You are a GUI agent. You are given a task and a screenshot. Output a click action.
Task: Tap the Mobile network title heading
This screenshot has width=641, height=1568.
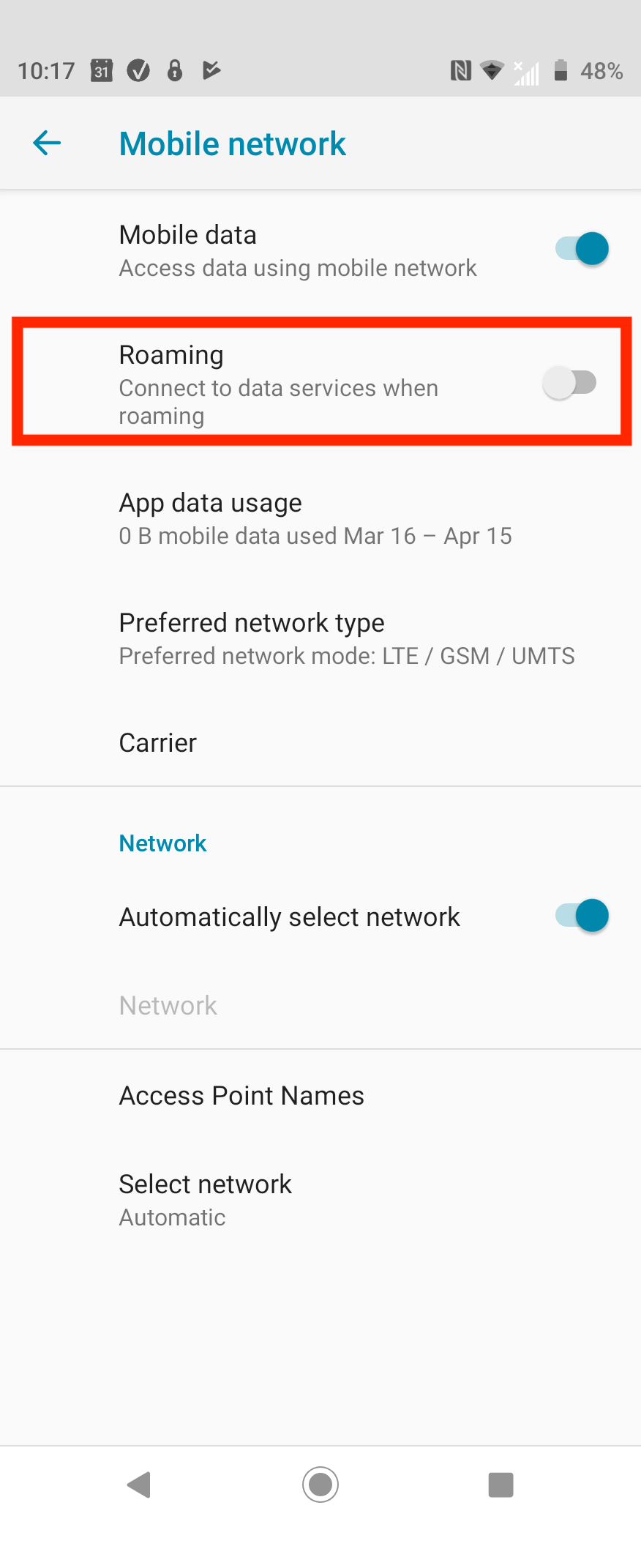[232, 143]
